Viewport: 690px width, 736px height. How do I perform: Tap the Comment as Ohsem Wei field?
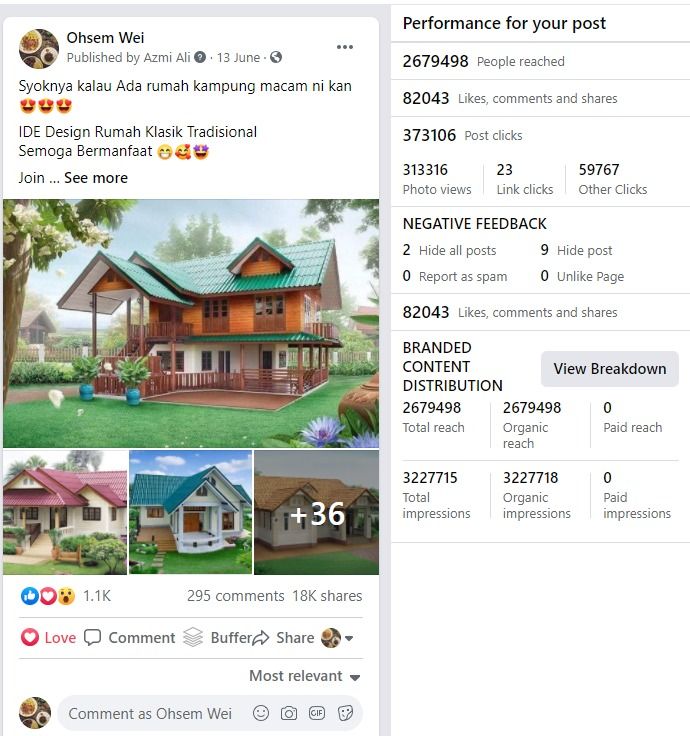click(x=150, y=714)
